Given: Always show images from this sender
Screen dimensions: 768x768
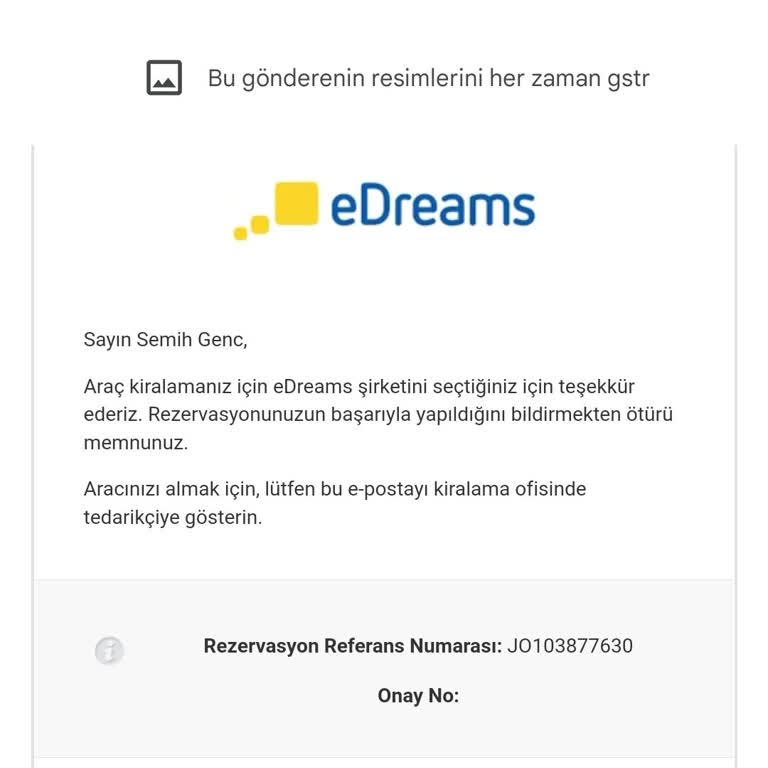Looking at the screenshot, I should [428, 78].
